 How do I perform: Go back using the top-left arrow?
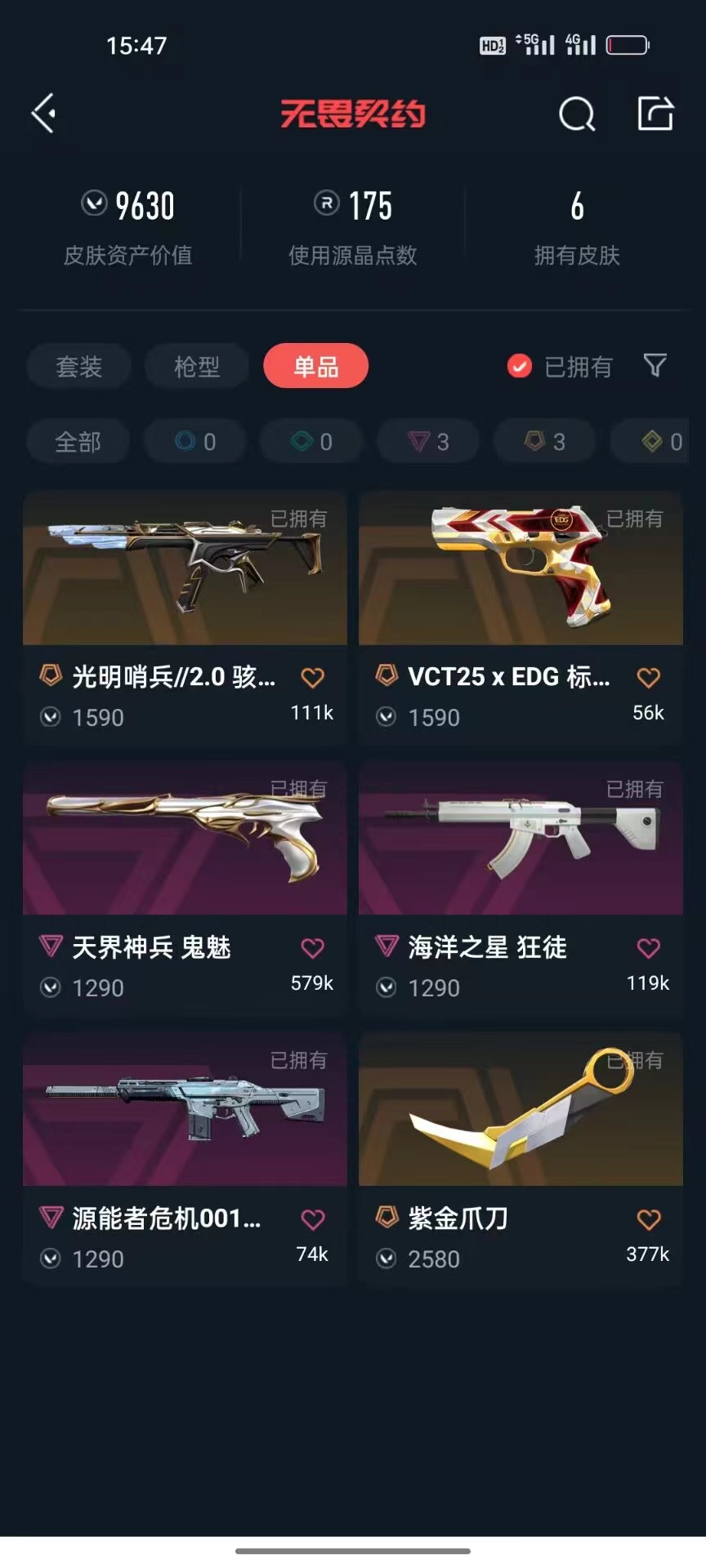click(x=43, y=113)
